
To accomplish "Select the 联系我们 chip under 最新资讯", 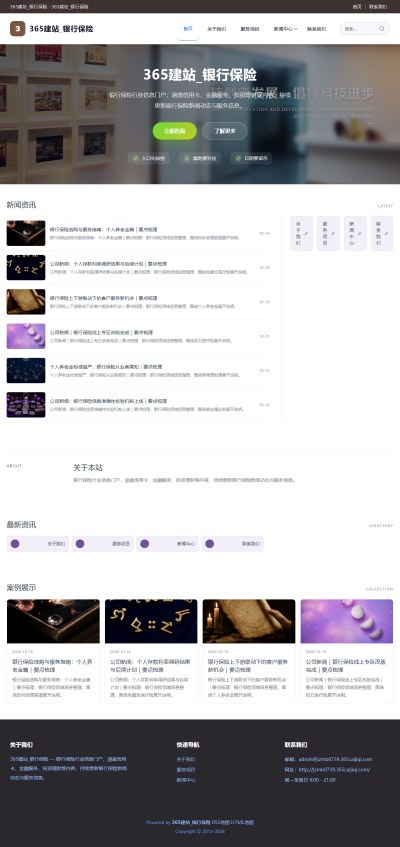I will click(232, 543).
